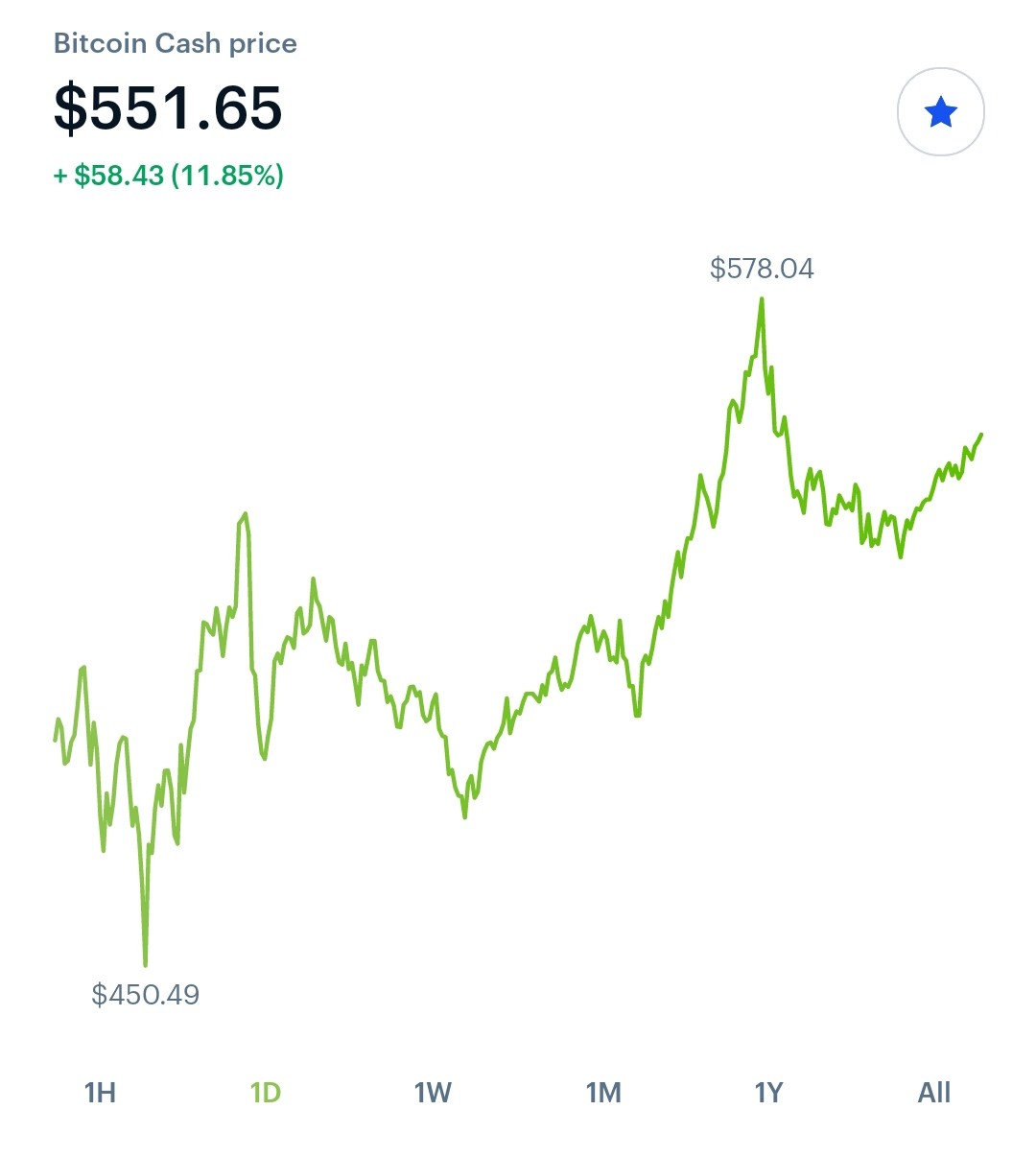The height and width of the screenshot is (1157, 1036).
Task: Switch chart to 1H range
Action: [100, 1093]
